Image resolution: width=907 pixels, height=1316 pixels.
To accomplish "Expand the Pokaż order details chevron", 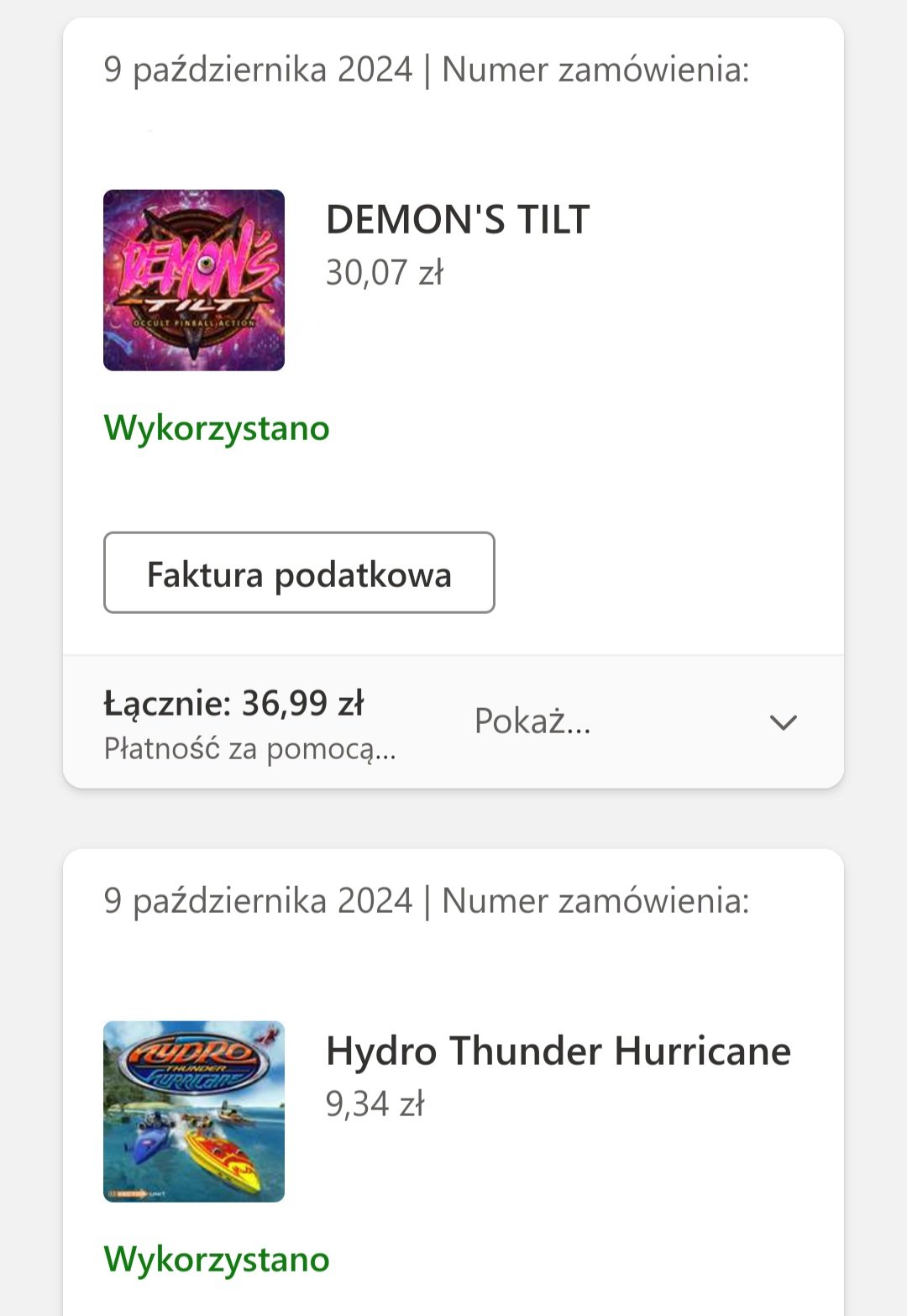I will click(x=783, y=722).
